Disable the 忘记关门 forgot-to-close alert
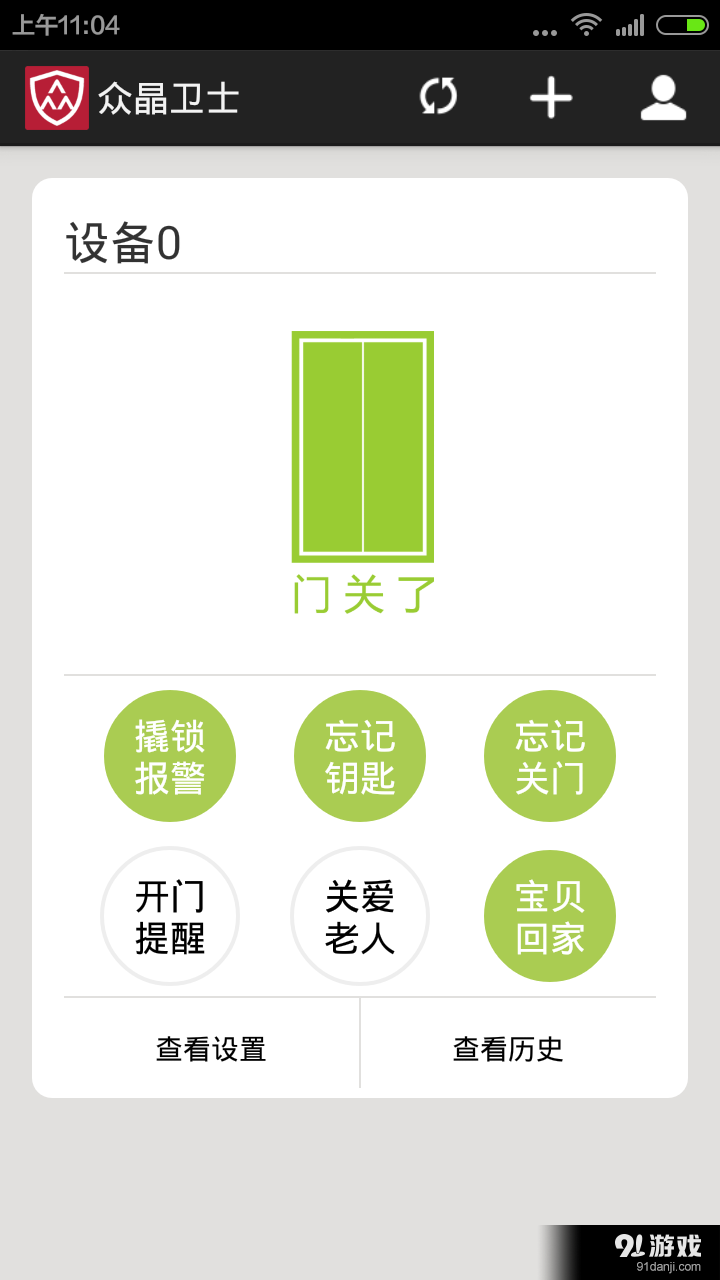720x1280 pixels. (549, 756)
